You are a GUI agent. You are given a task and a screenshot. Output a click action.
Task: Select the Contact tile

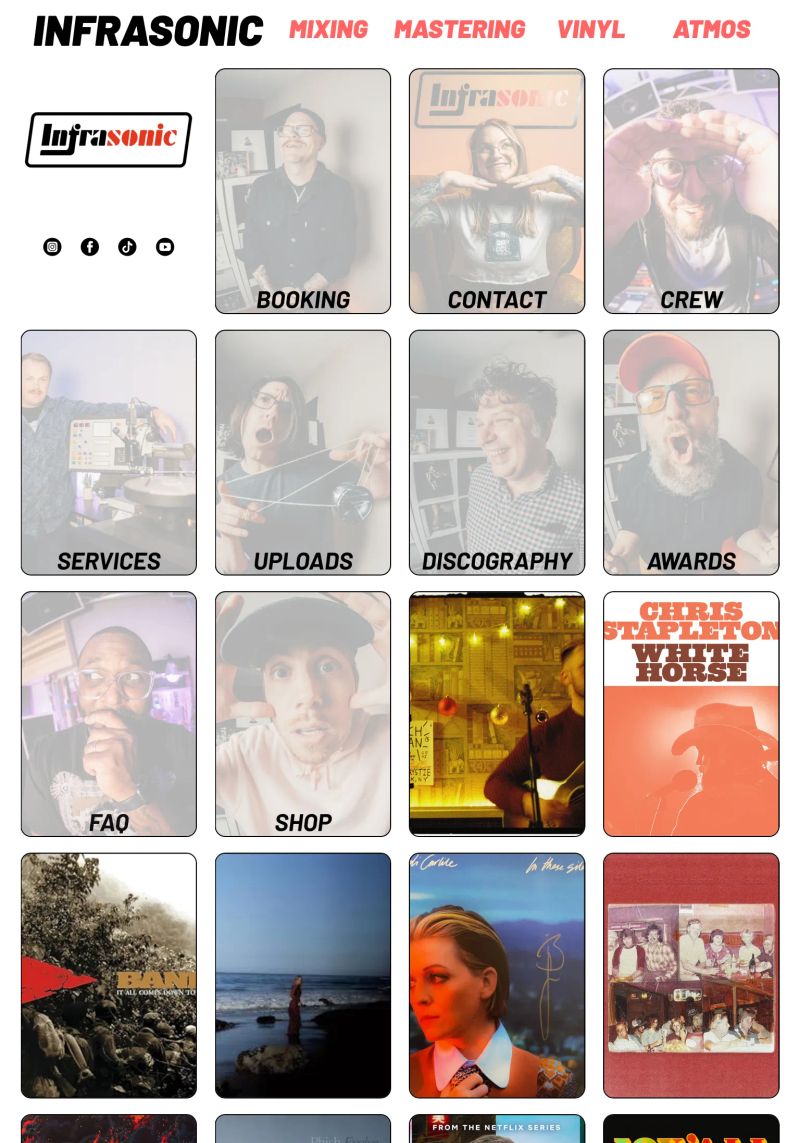tap(497, 191)
